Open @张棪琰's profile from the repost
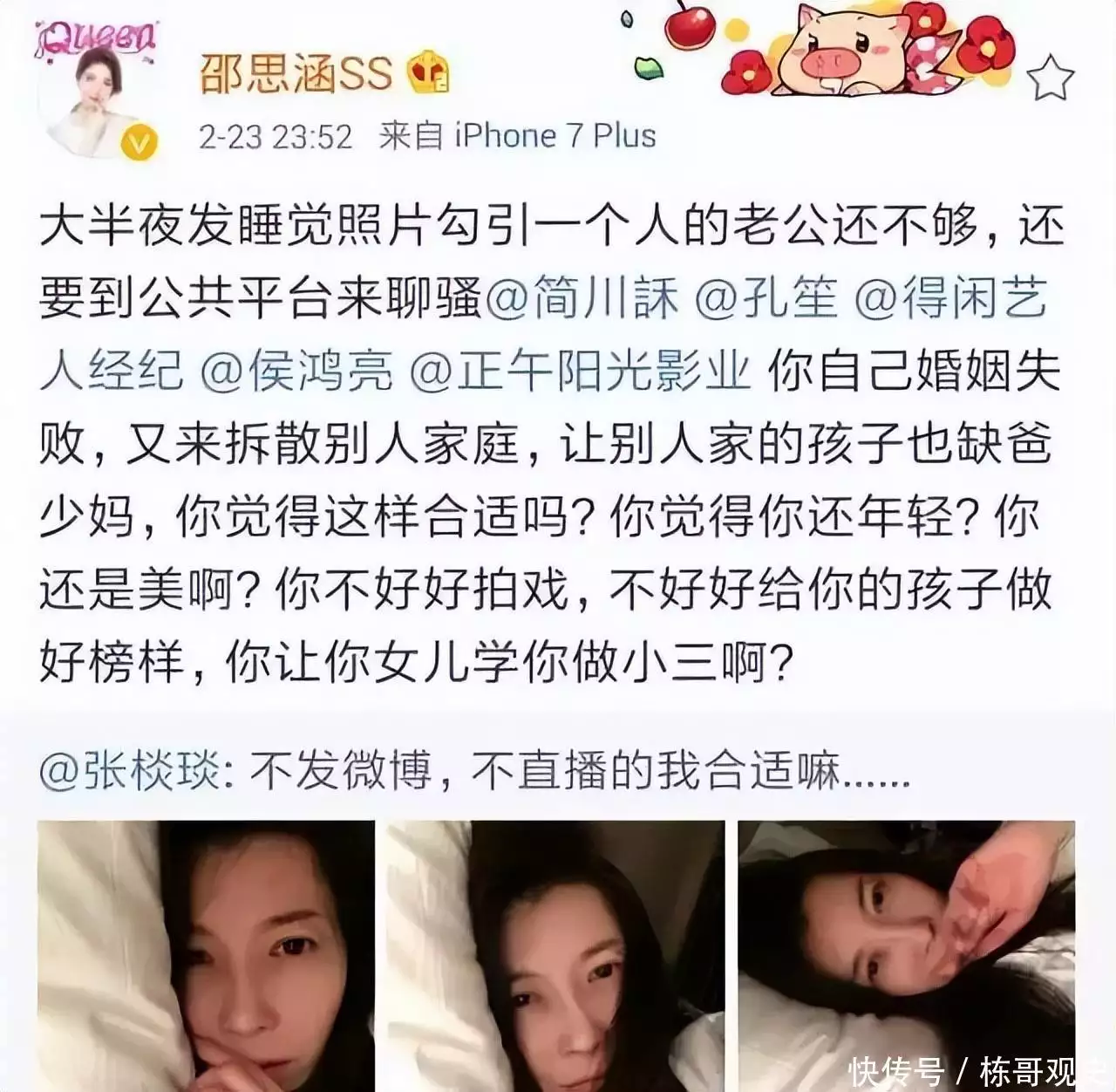The image size is (1116, 1092). tap(131, 771)
